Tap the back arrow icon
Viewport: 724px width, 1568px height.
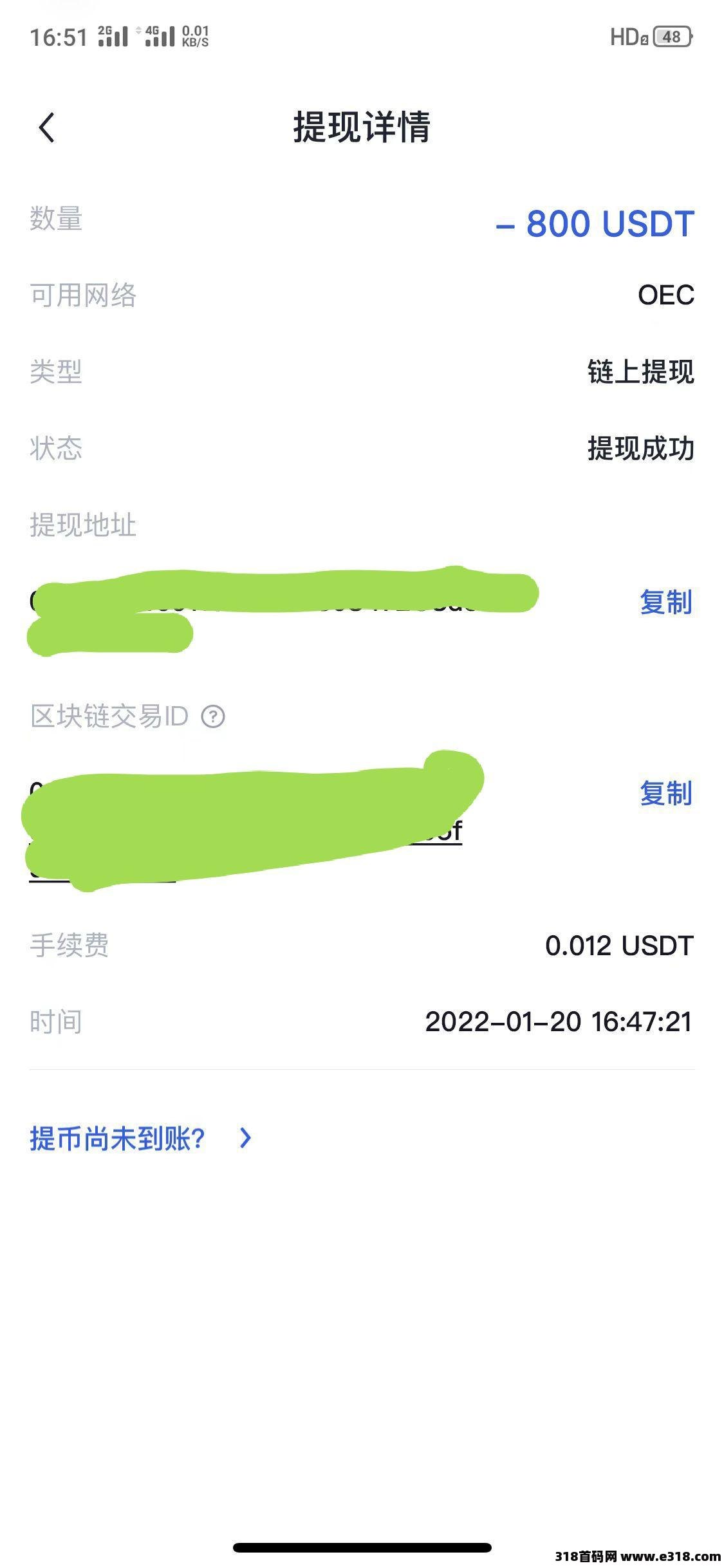click(46, 126)
